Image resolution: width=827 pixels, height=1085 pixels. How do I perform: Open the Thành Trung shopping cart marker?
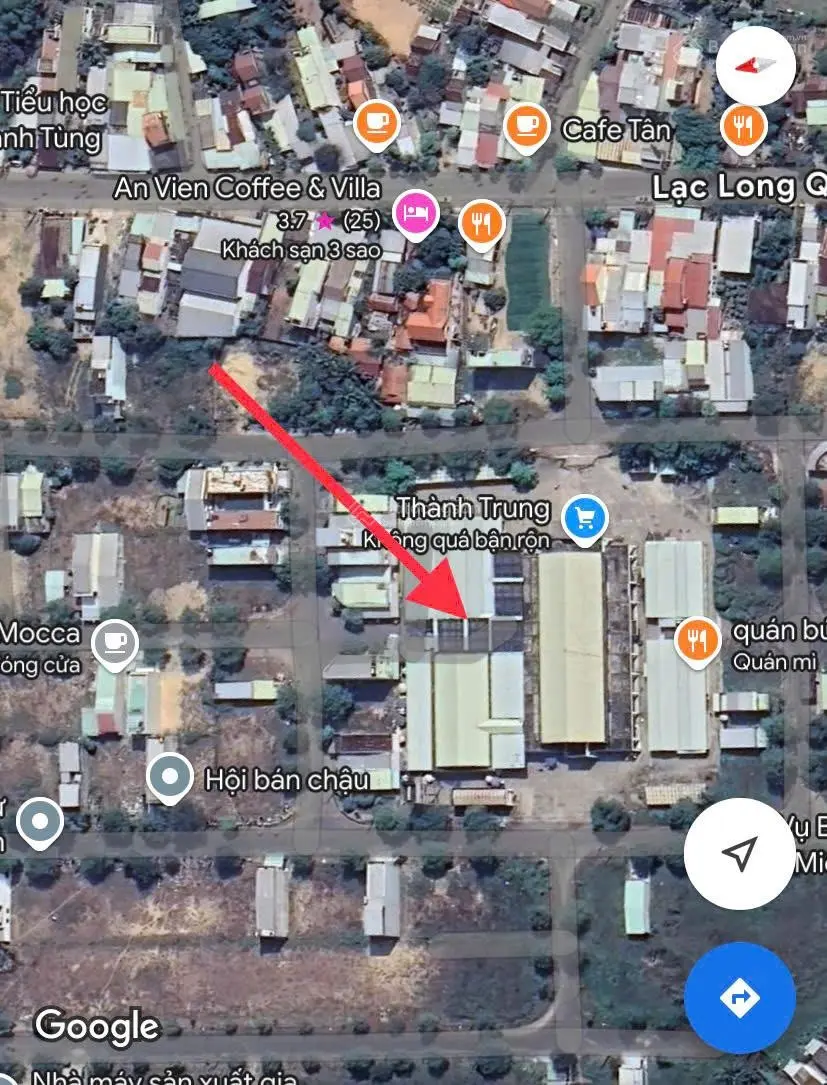click(x=584, y=518)
